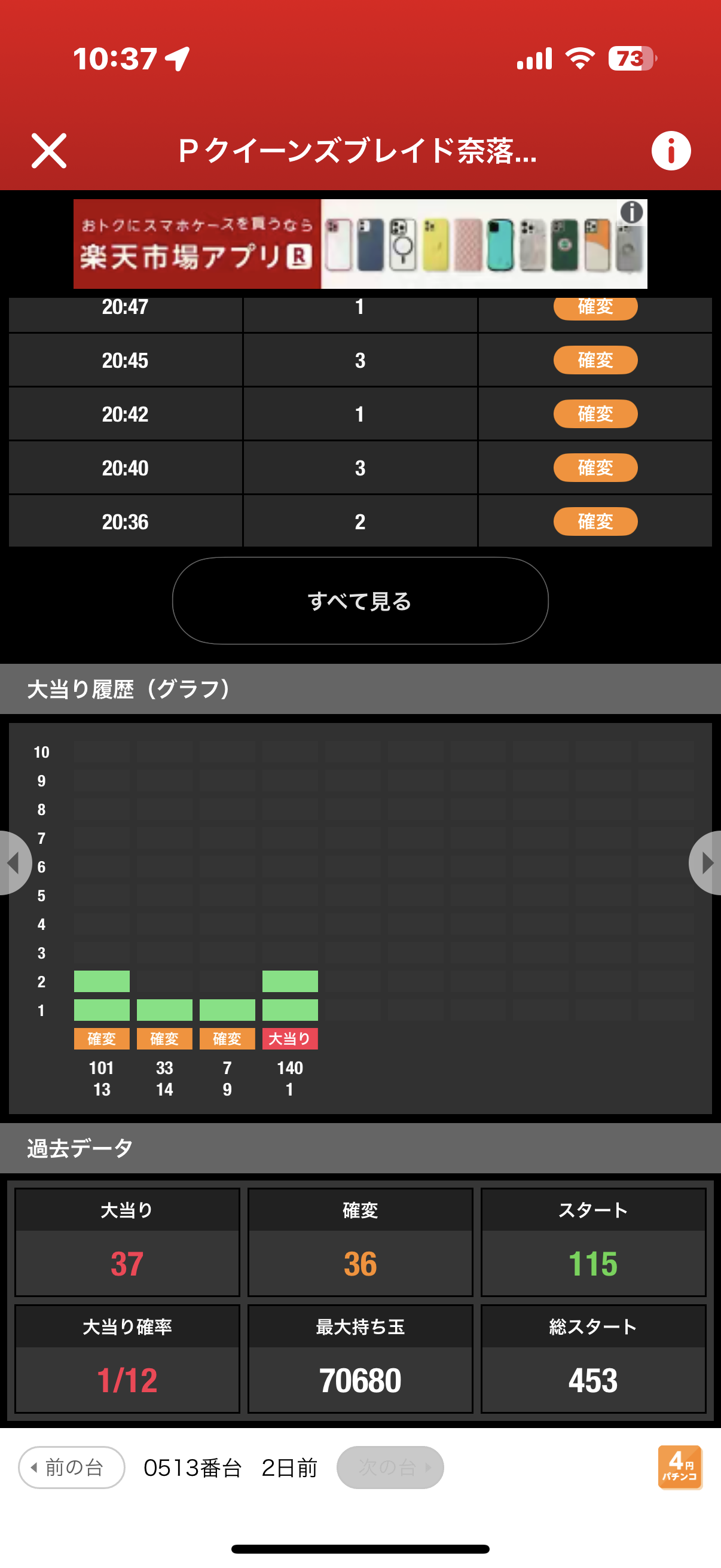Screen dimensions: 721x1568
Task: Show next graph page with right arrow
Action: click(707, 862)
